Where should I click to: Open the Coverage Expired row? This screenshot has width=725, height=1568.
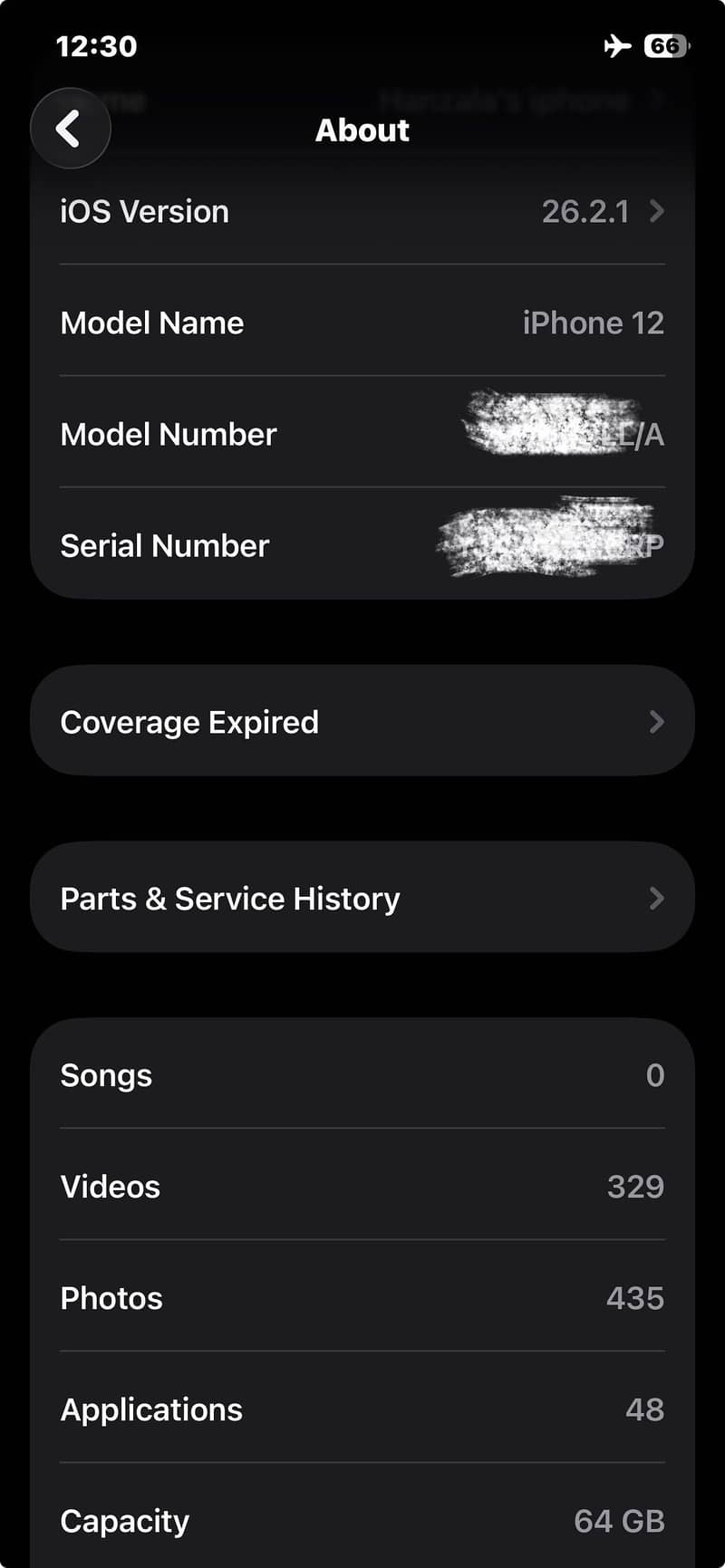[362, 722]
